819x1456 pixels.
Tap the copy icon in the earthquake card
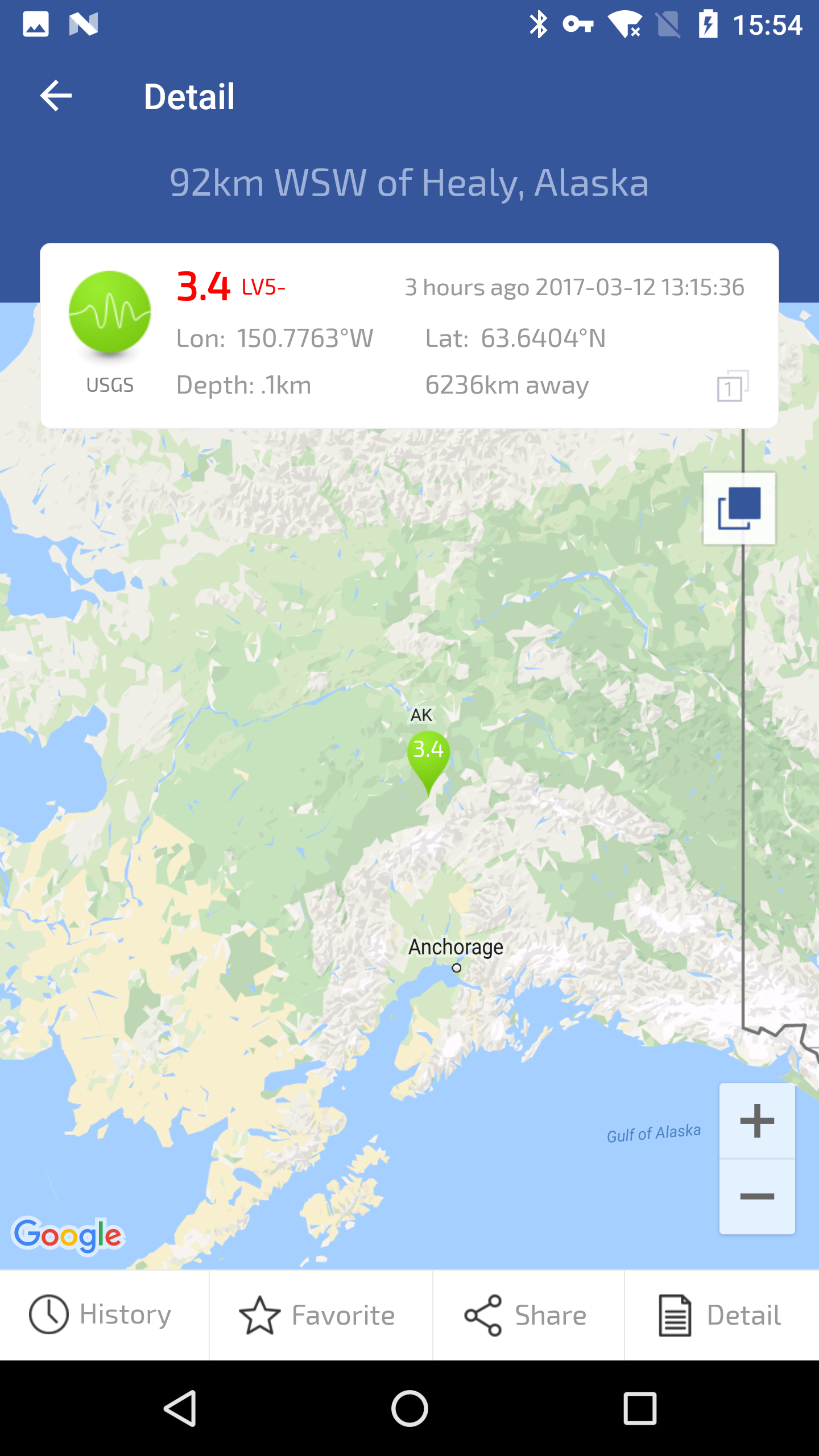click(x=733, y=386)
